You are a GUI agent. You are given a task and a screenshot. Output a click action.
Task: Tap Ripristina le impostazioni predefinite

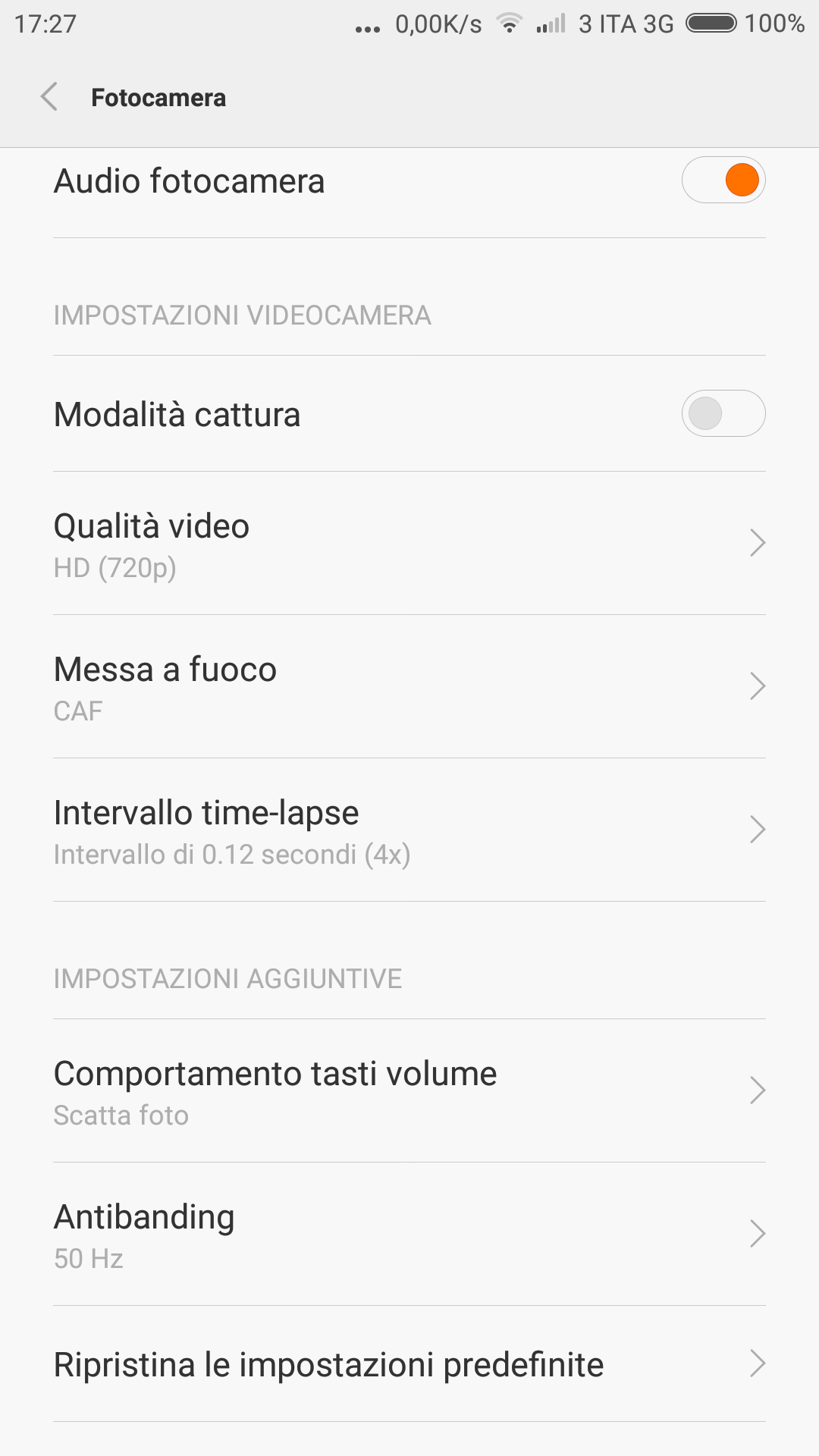click(409, 1364)
